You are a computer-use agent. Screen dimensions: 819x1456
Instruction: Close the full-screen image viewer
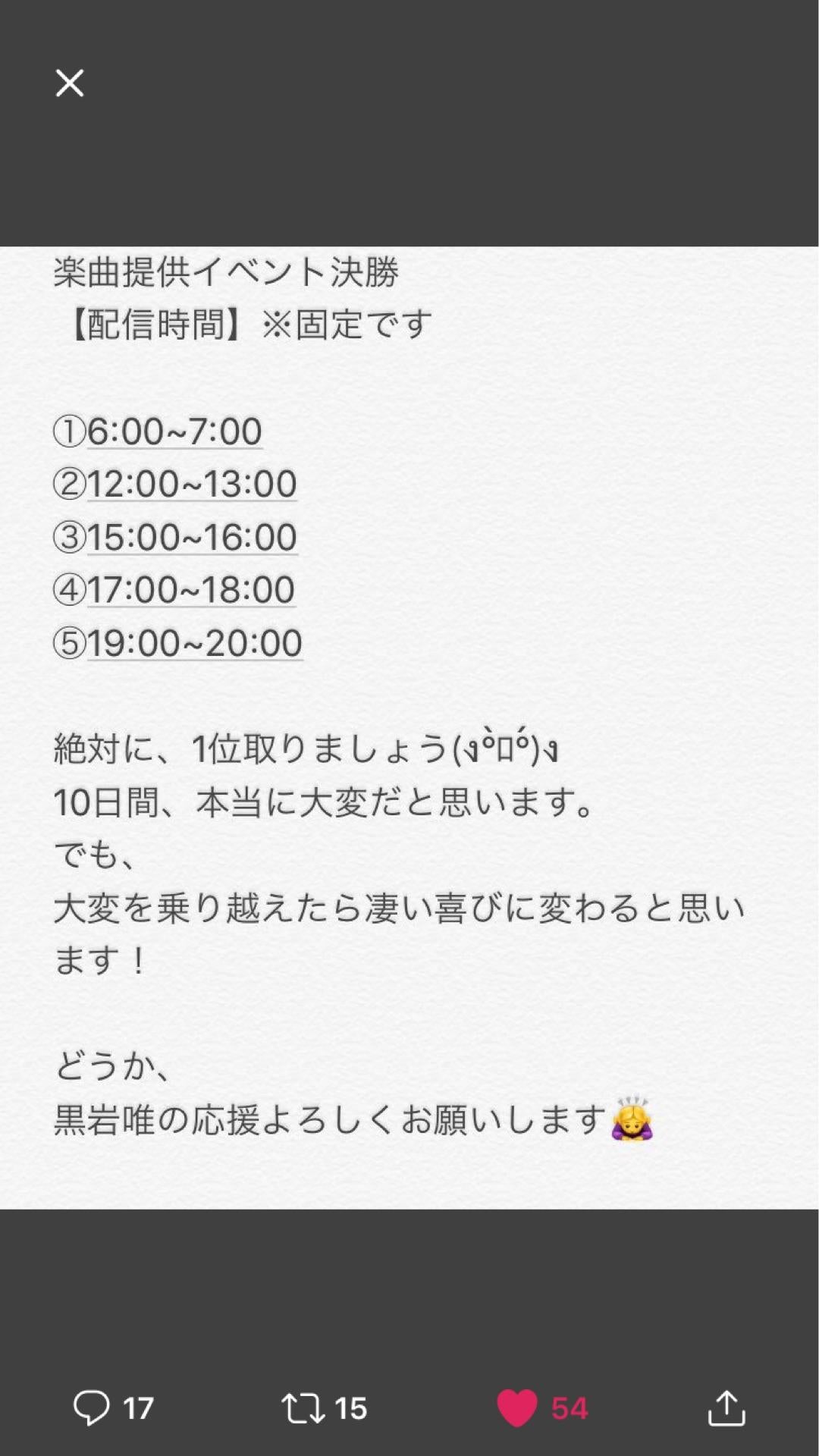point(70,83)
